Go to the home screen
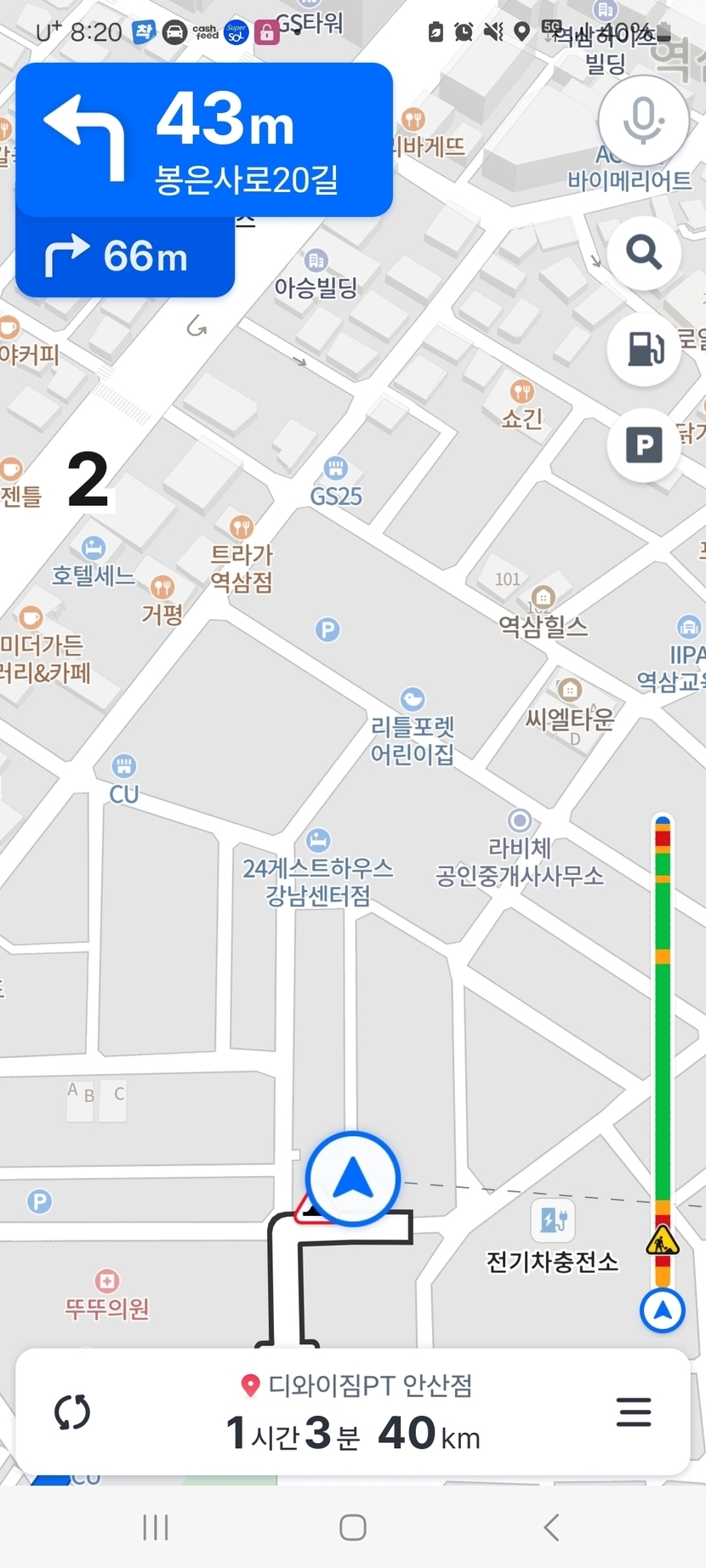Screen dimensions: 706x1568 pyautogui.click(x=353, y=1527)
